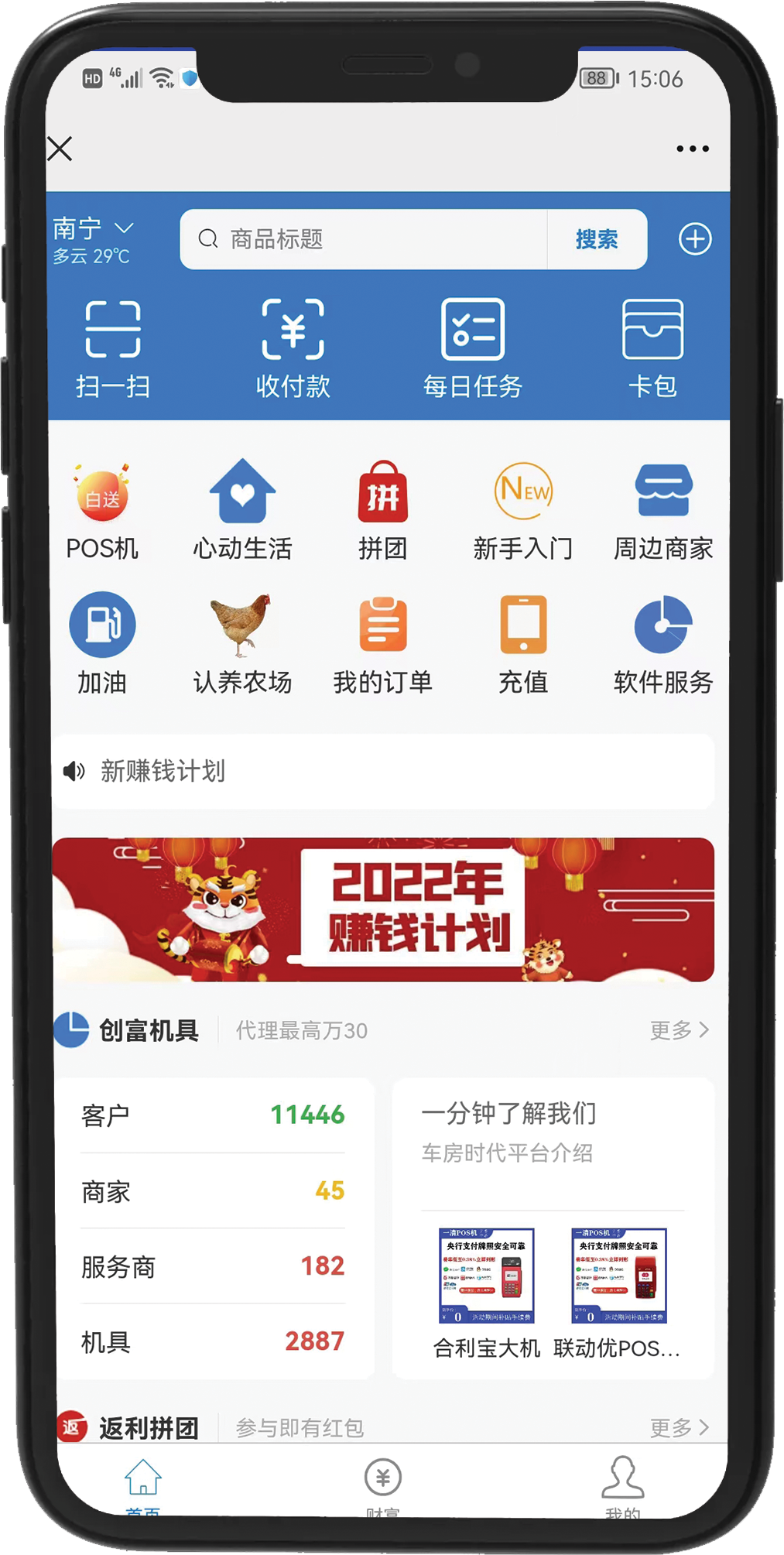Open the three-dot overflow menu
The width and height of the screenshot is (784, 1555).
tap(692, 149)
